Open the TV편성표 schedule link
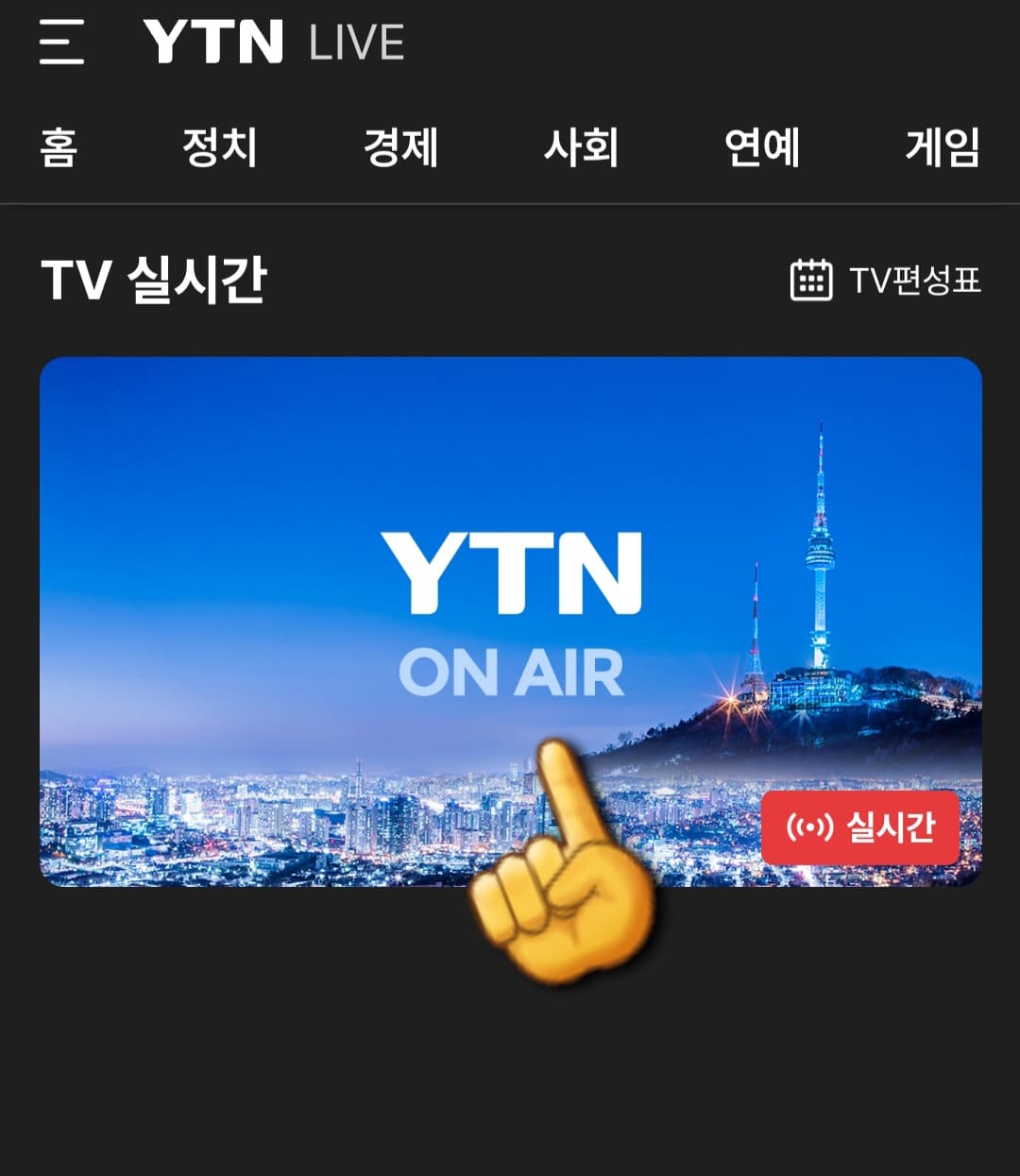The image size is (1020, 1176). click(x=915, y=279)
